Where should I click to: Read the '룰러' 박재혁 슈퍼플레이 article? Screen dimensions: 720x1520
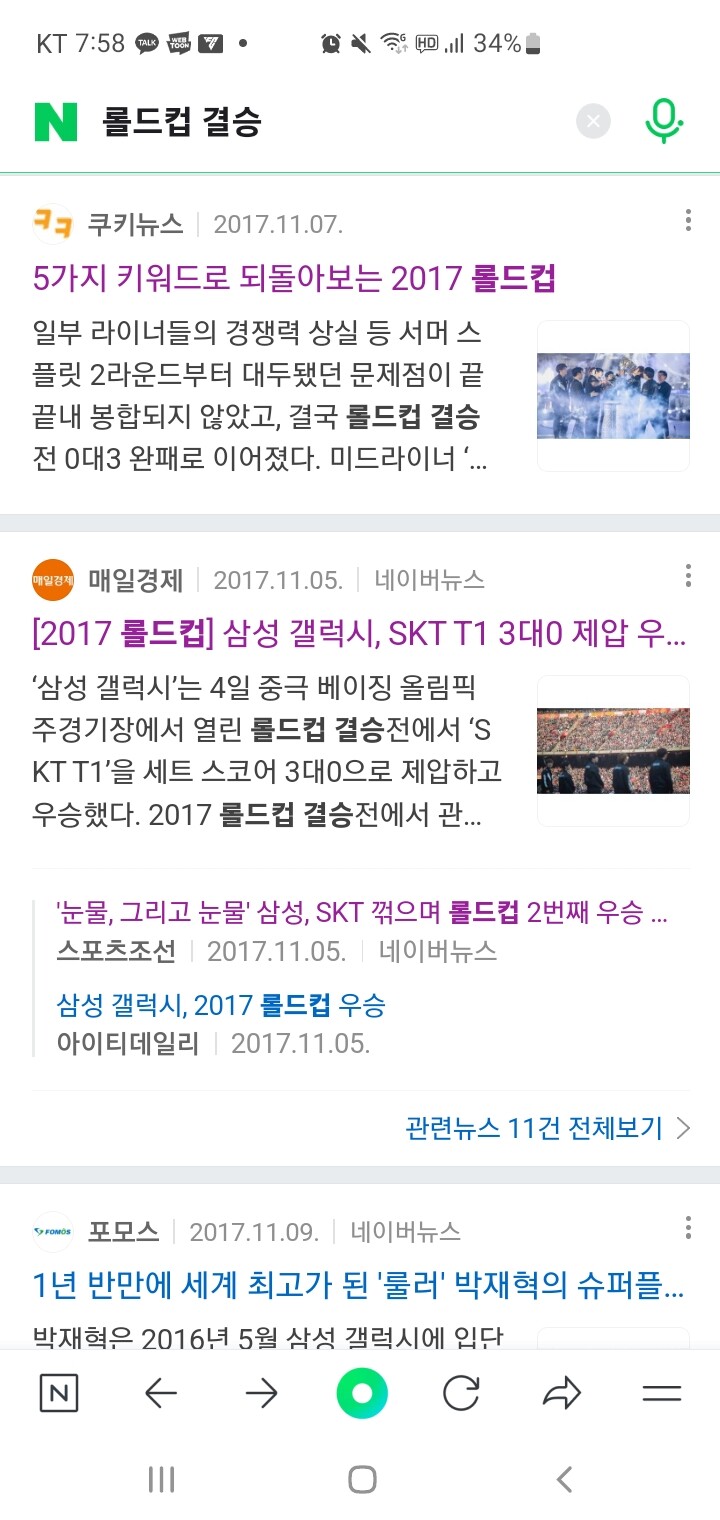[x=358, y=1286]
